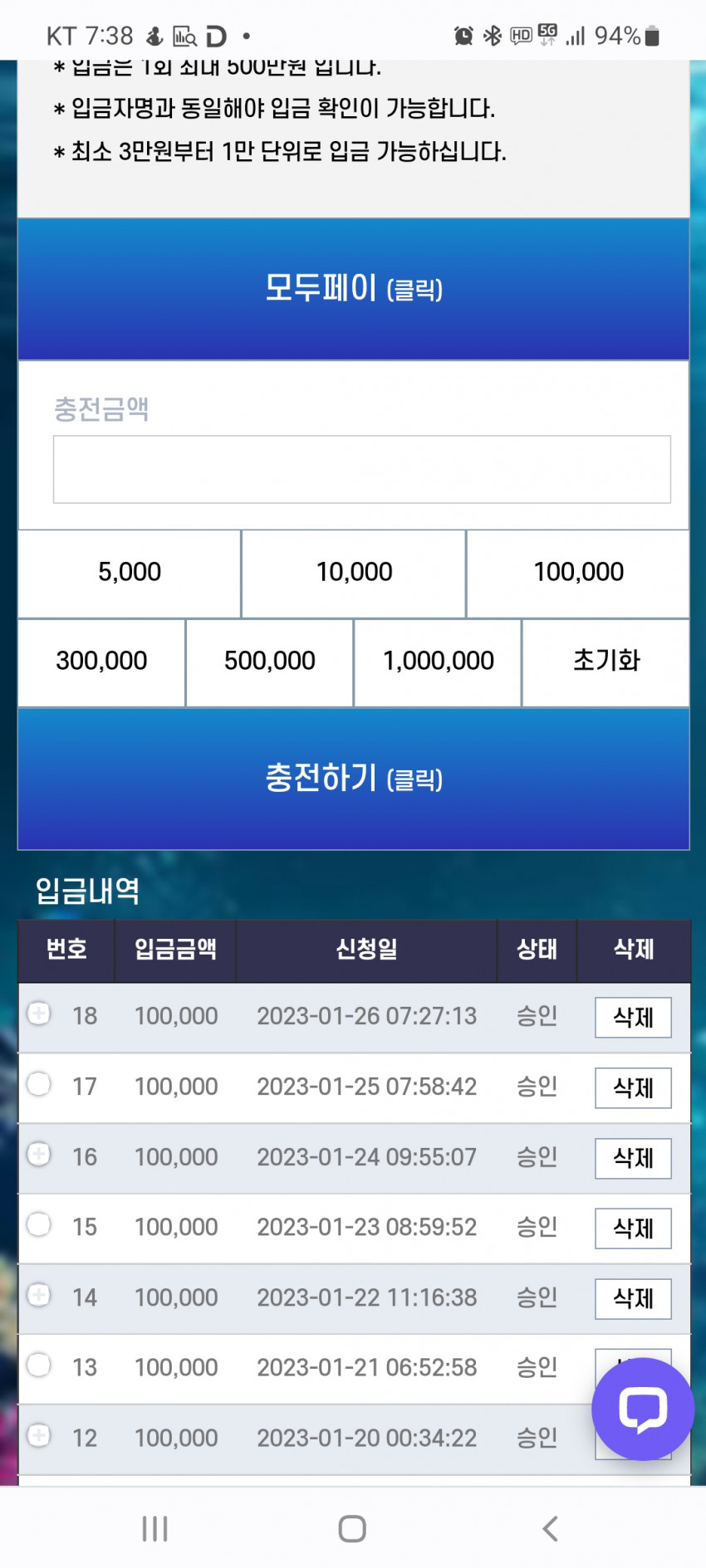Open the recent apps view
Image resolution: width=706 pixels, height=1568 pixels.
click(x=154, y=1528)
